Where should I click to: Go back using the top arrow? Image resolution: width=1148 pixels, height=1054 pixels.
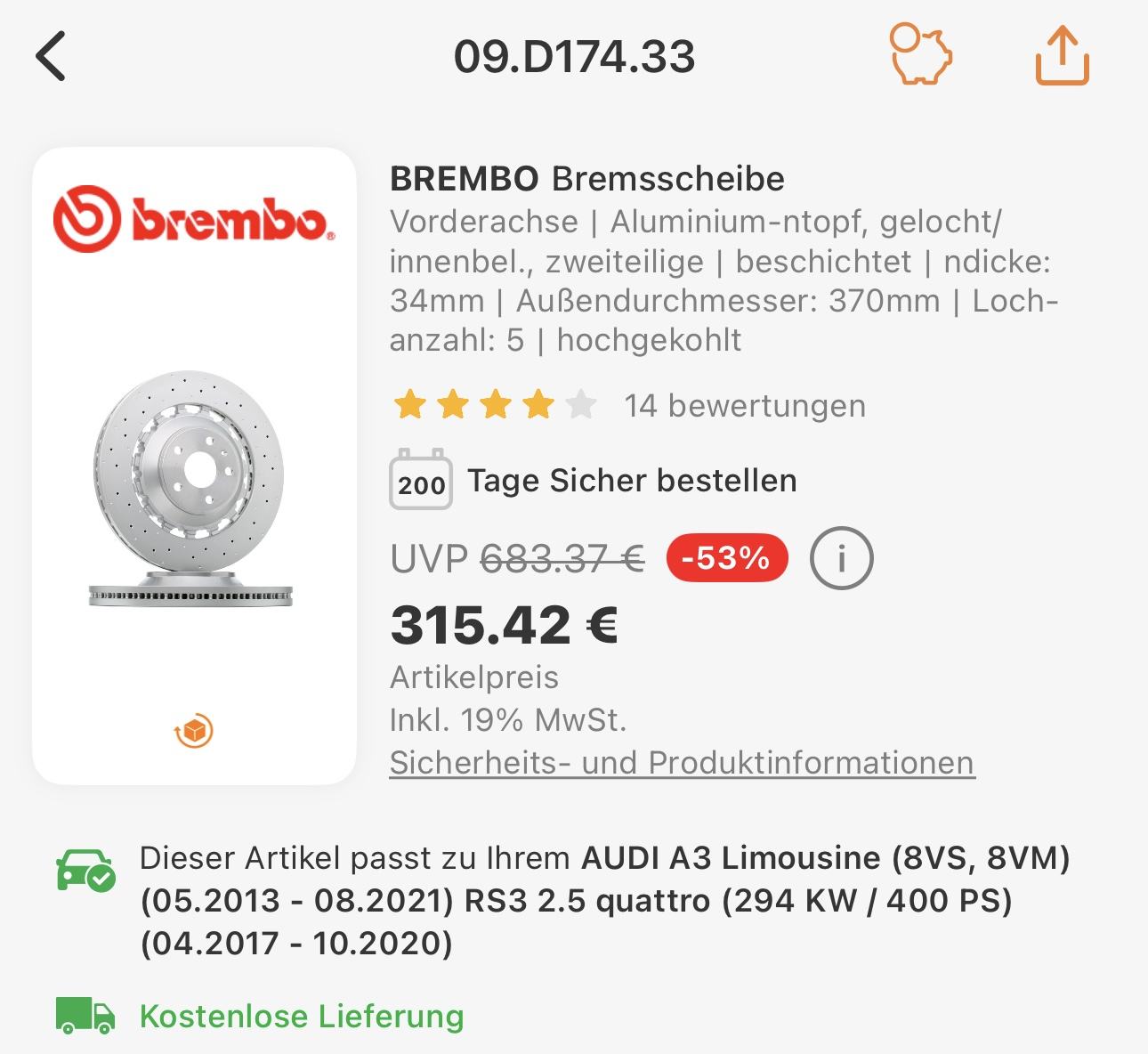point(52,56)
